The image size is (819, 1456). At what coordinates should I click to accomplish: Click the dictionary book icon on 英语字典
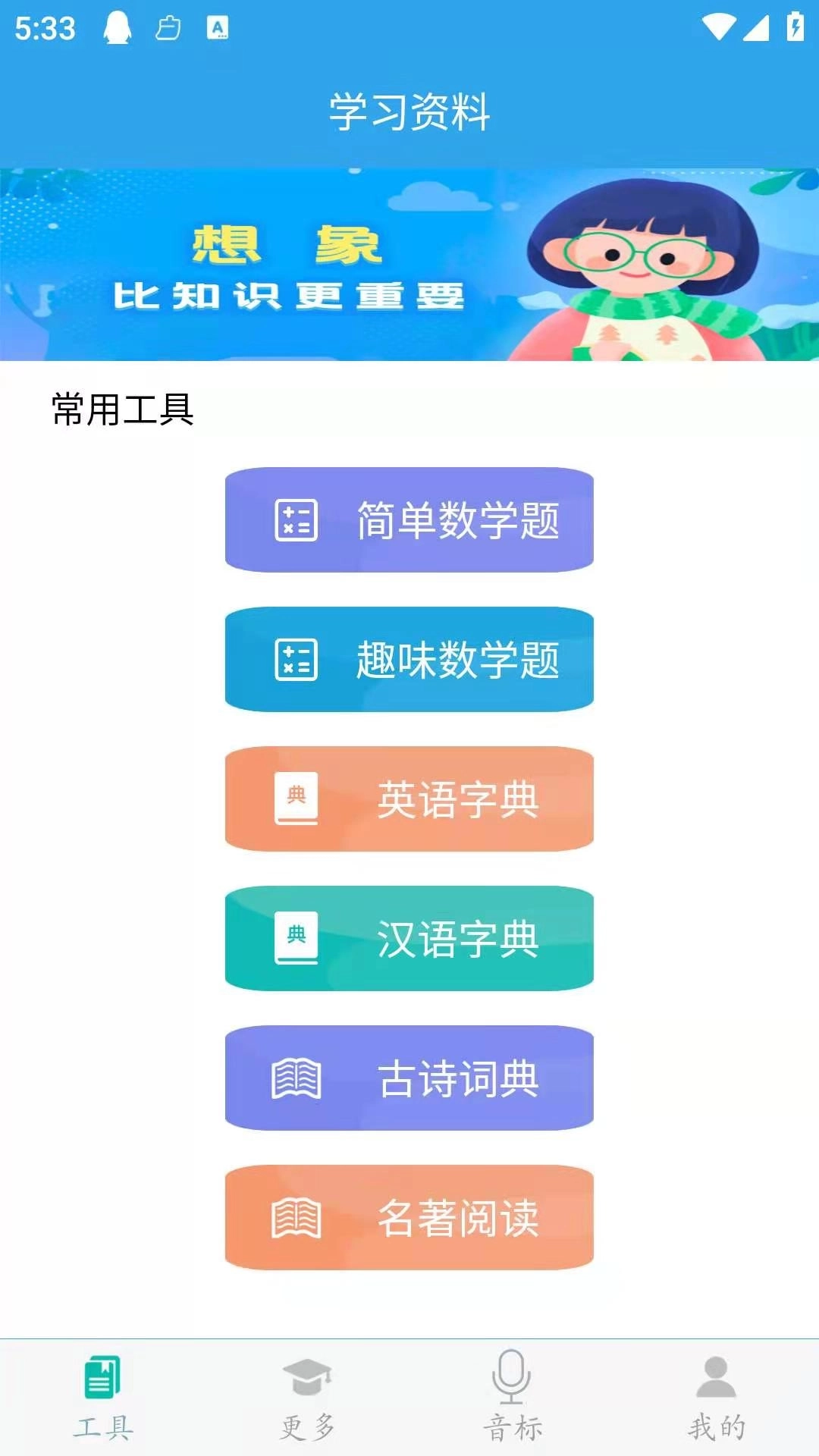(297, 799)
